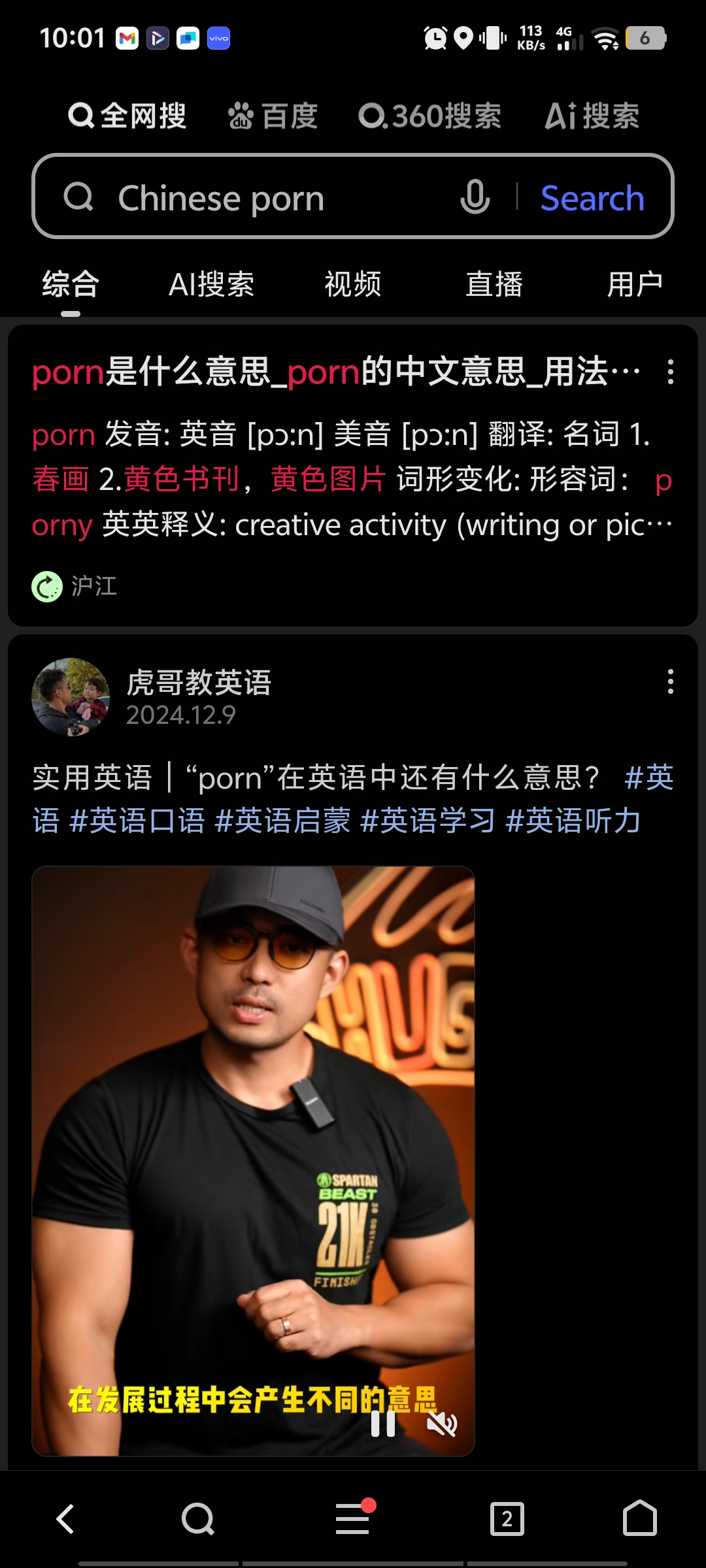Open overflow menu on 虎哥教英语 post

670,681
